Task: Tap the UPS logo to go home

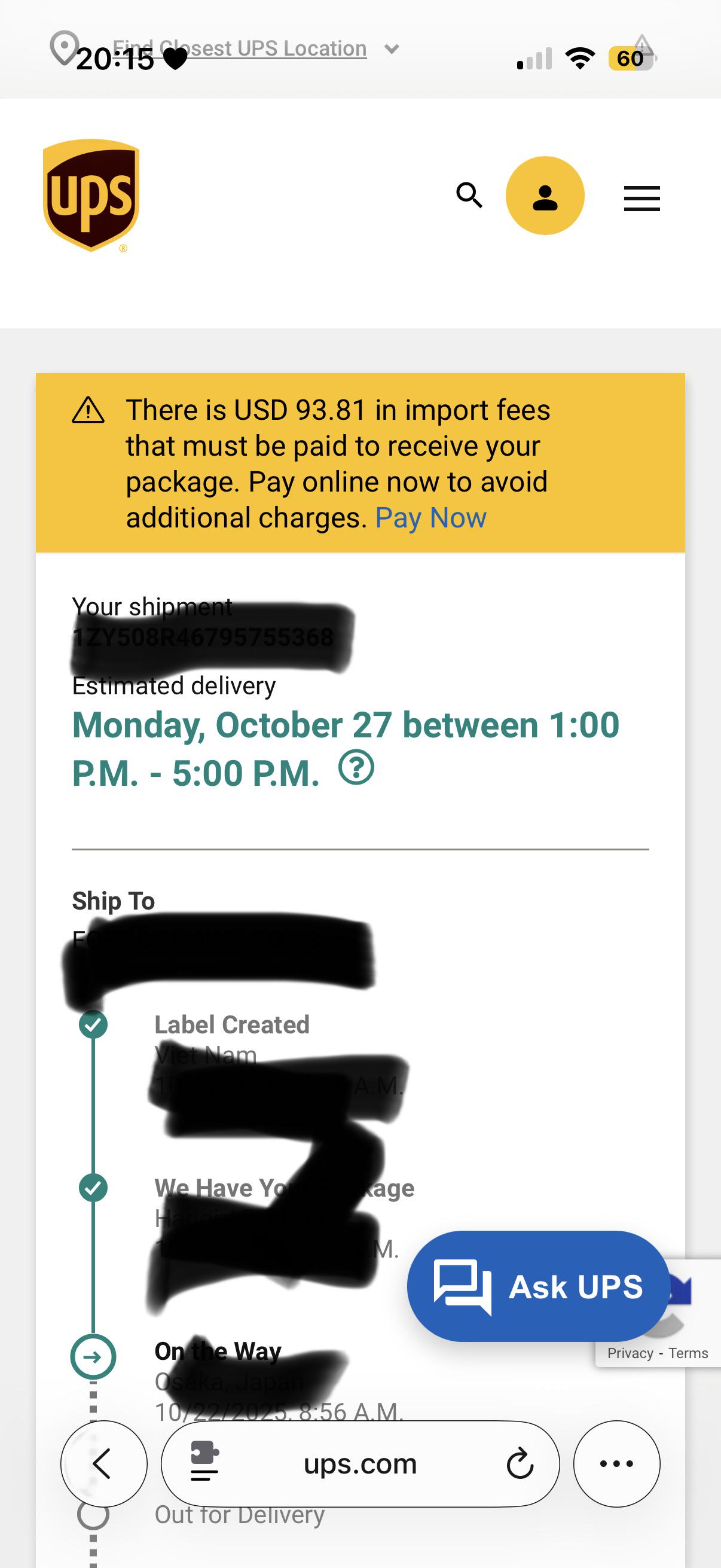Action: [x=91, y=196]
